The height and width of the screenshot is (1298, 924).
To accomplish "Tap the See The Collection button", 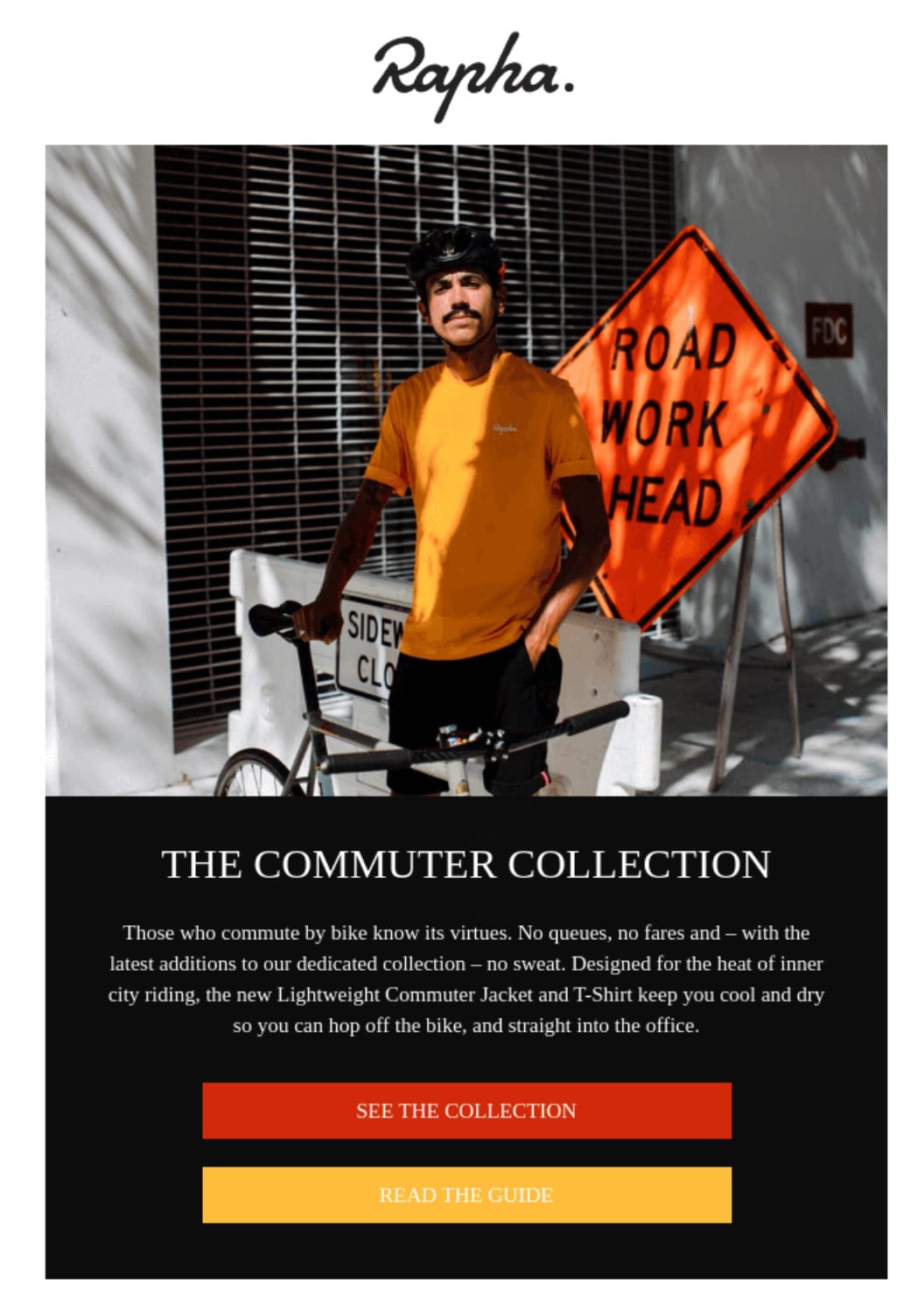I will pos(466,1110).
